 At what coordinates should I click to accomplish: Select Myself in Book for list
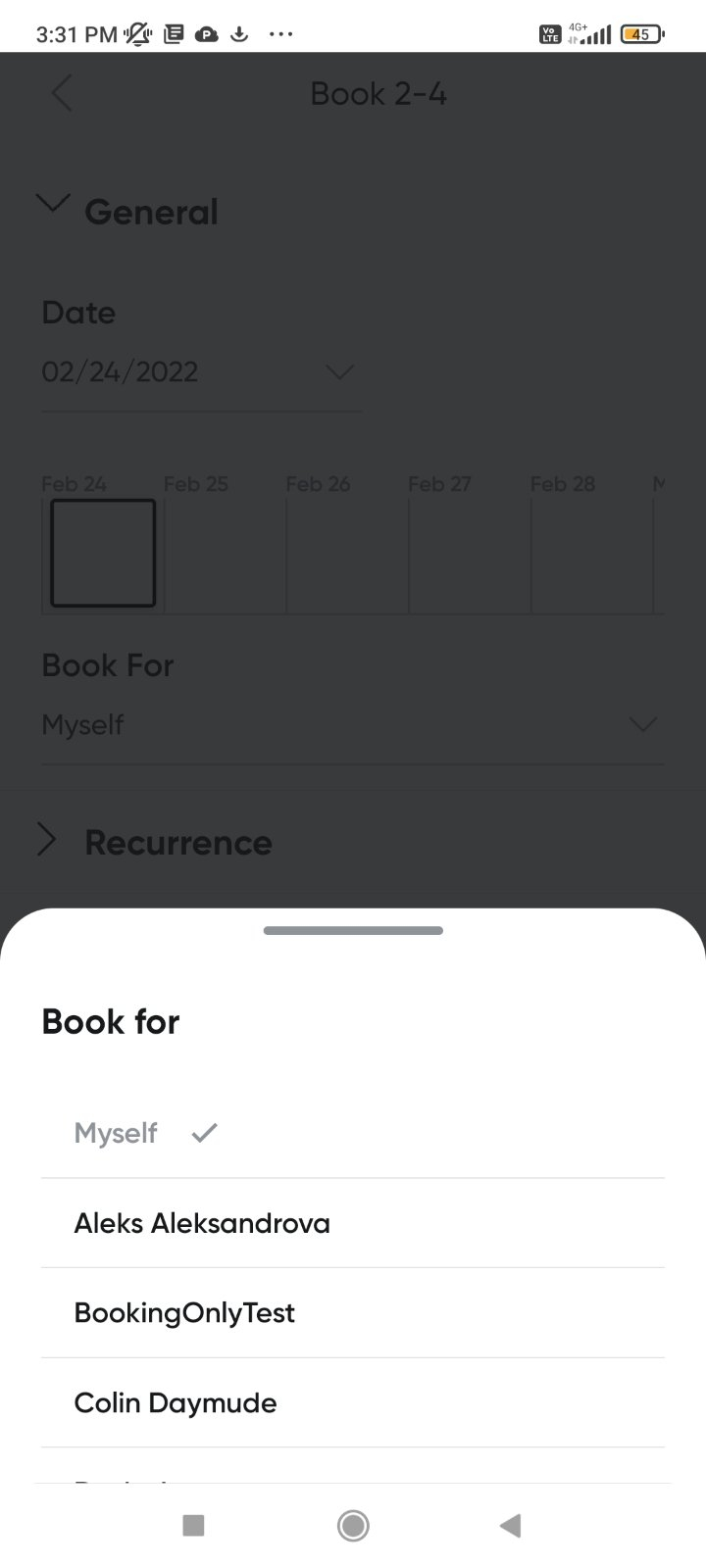coord(117,1133)
